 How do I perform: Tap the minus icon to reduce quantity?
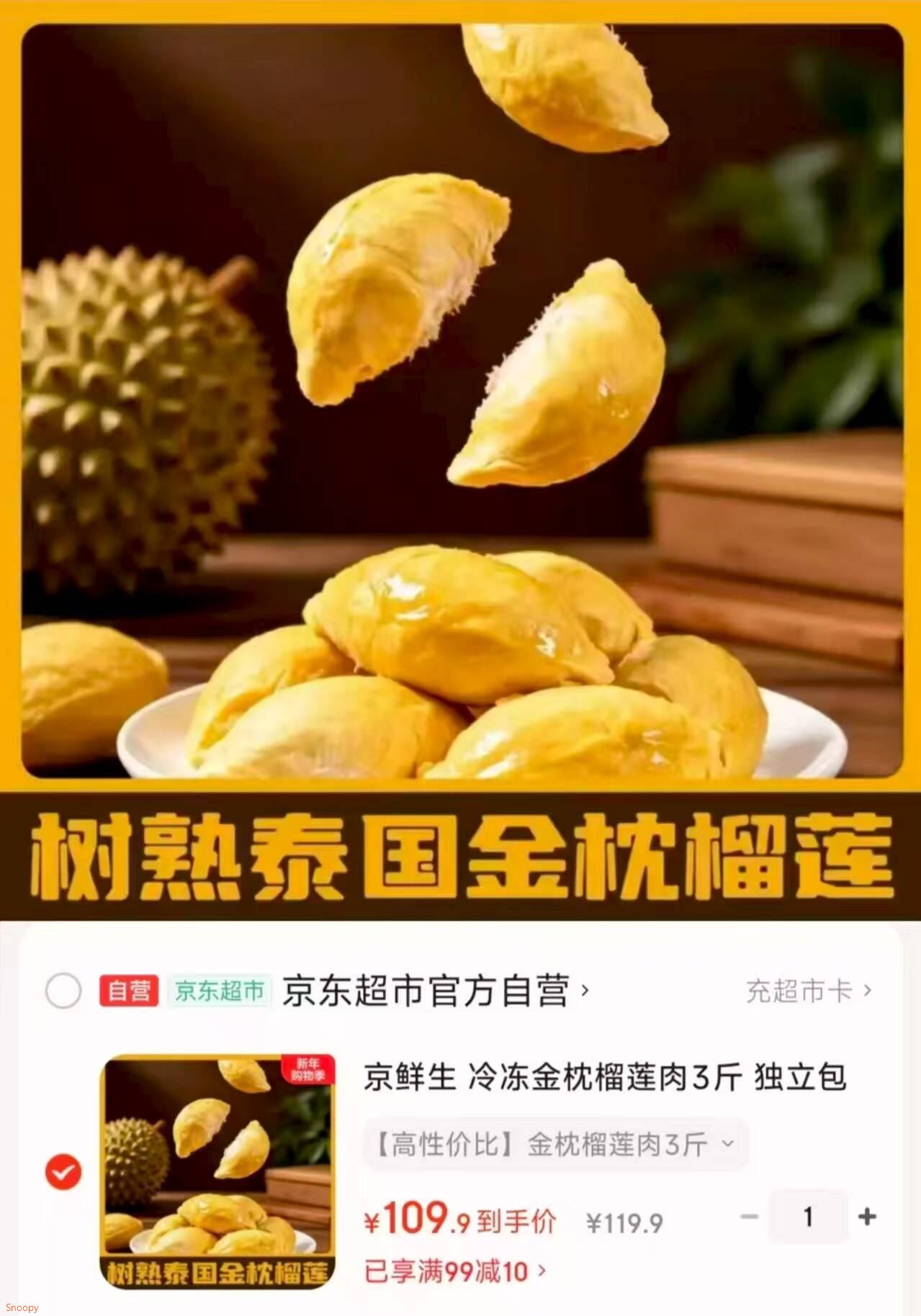[750, 1215]
